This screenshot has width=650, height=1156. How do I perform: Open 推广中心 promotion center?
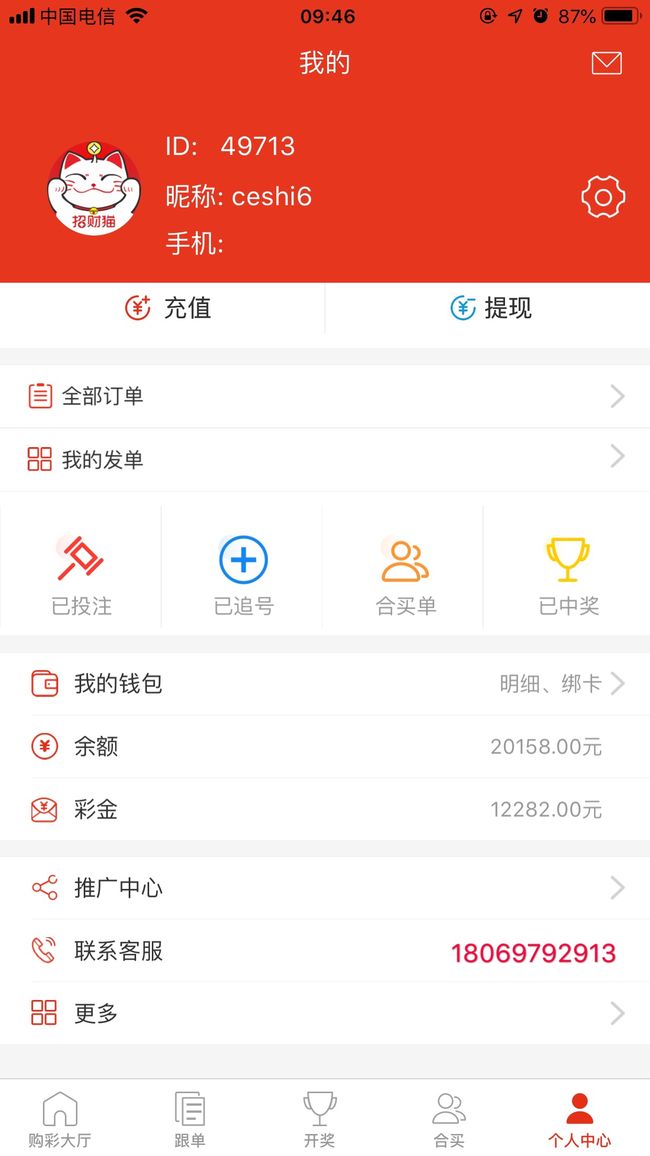click(325, 888)
